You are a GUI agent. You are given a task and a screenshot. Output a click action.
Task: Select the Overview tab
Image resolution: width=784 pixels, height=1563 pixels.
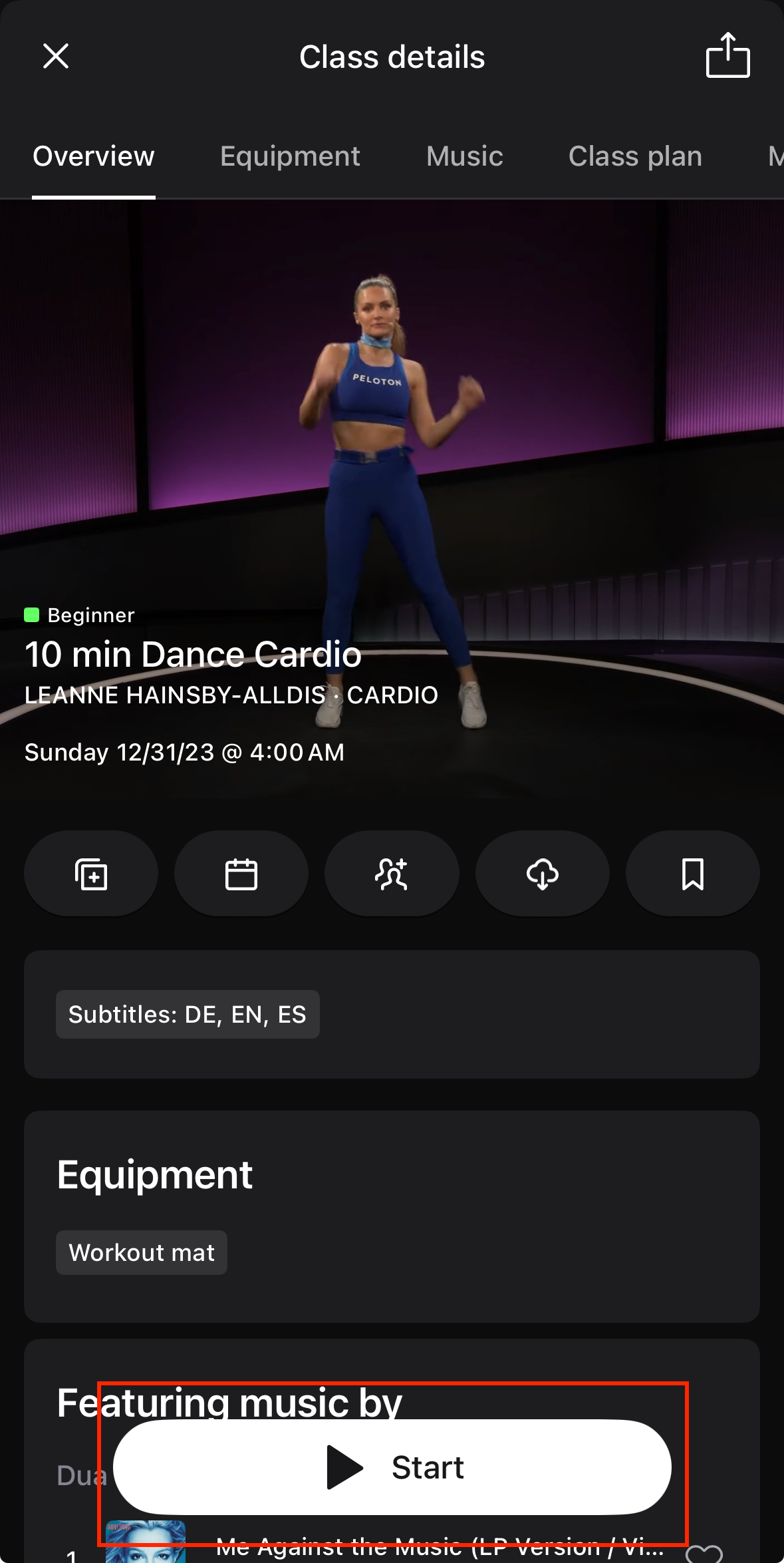(x=94, y=156)
